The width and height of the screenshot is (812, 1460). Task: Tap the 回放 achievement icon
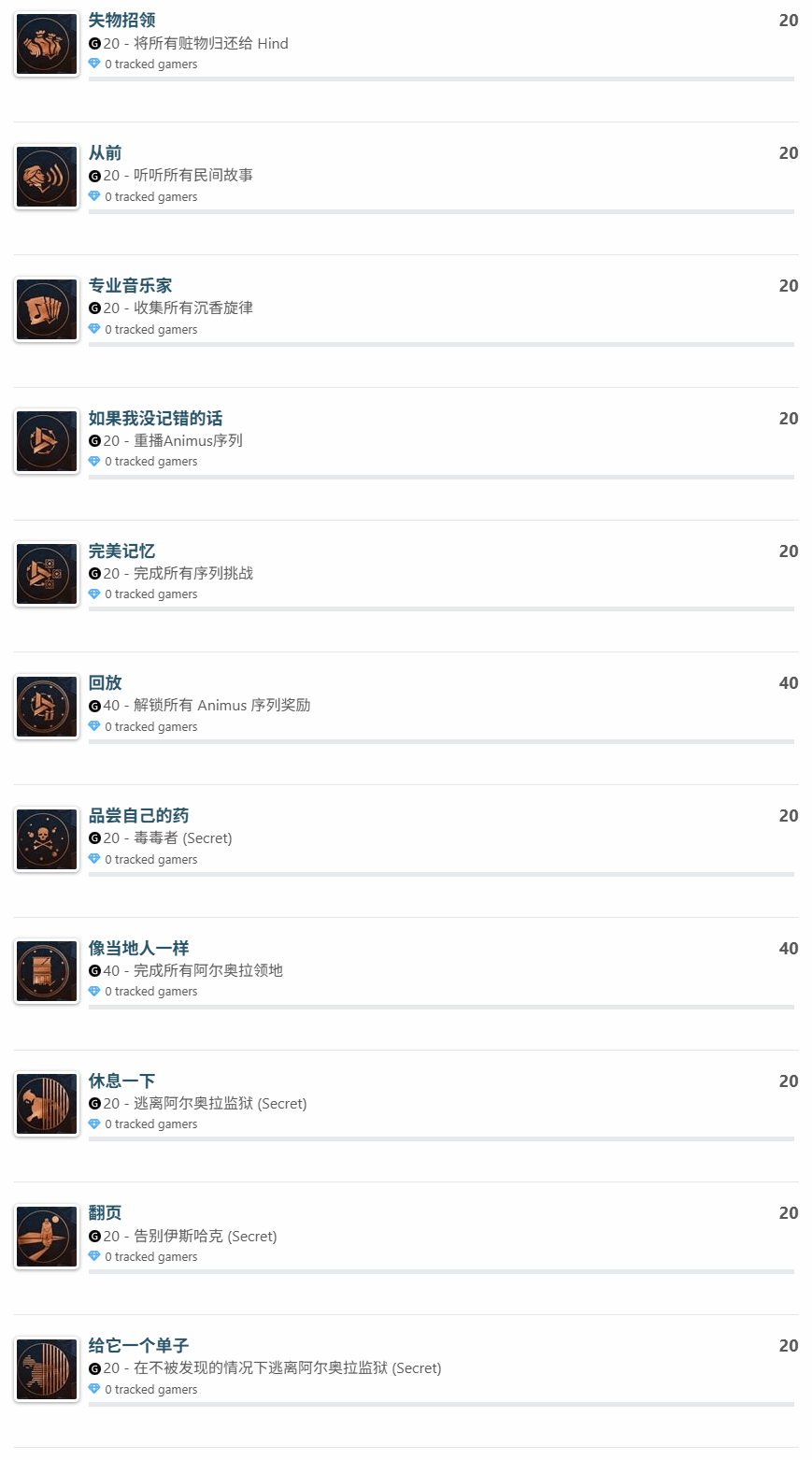point(47,707)
